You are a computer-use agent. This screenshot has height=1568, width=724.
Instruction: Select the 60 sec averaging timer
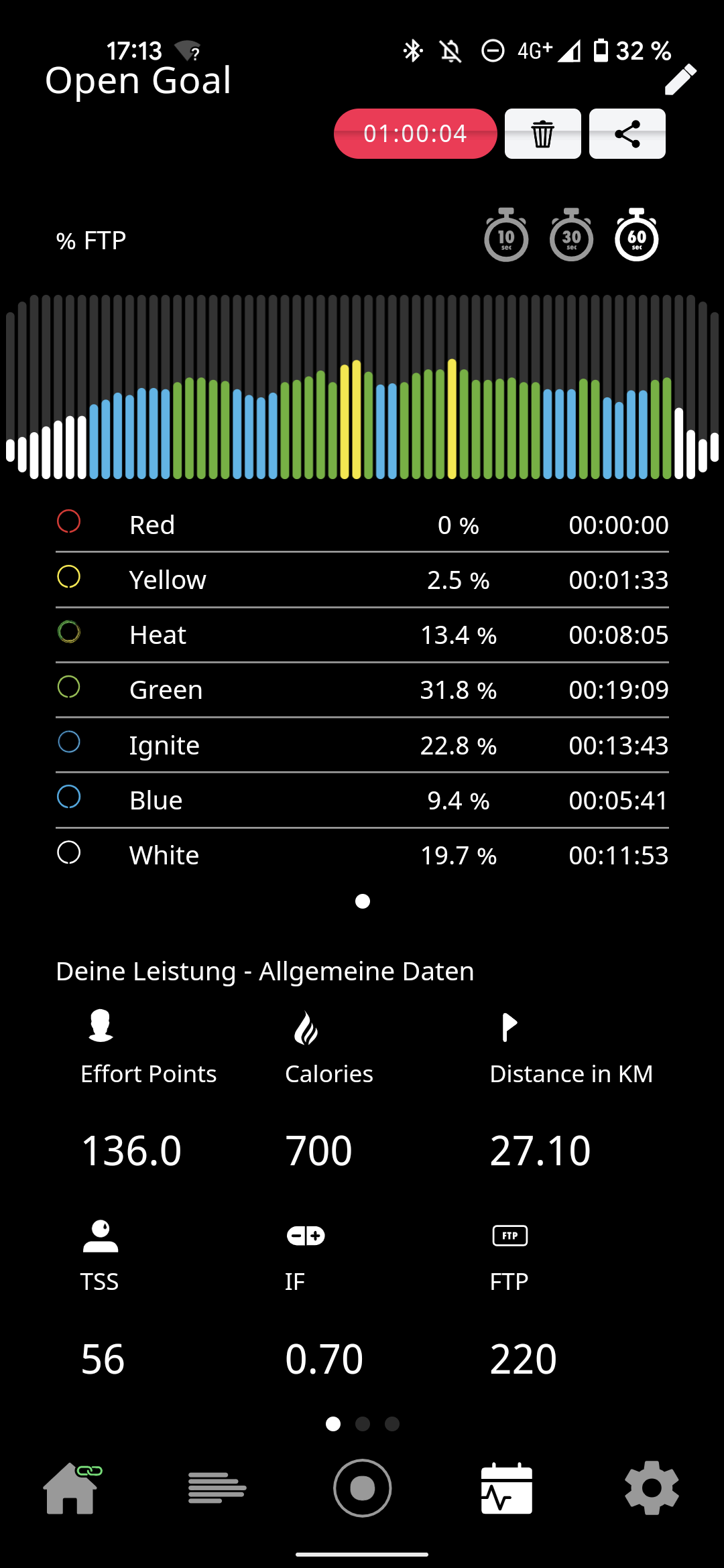point(636,235)
